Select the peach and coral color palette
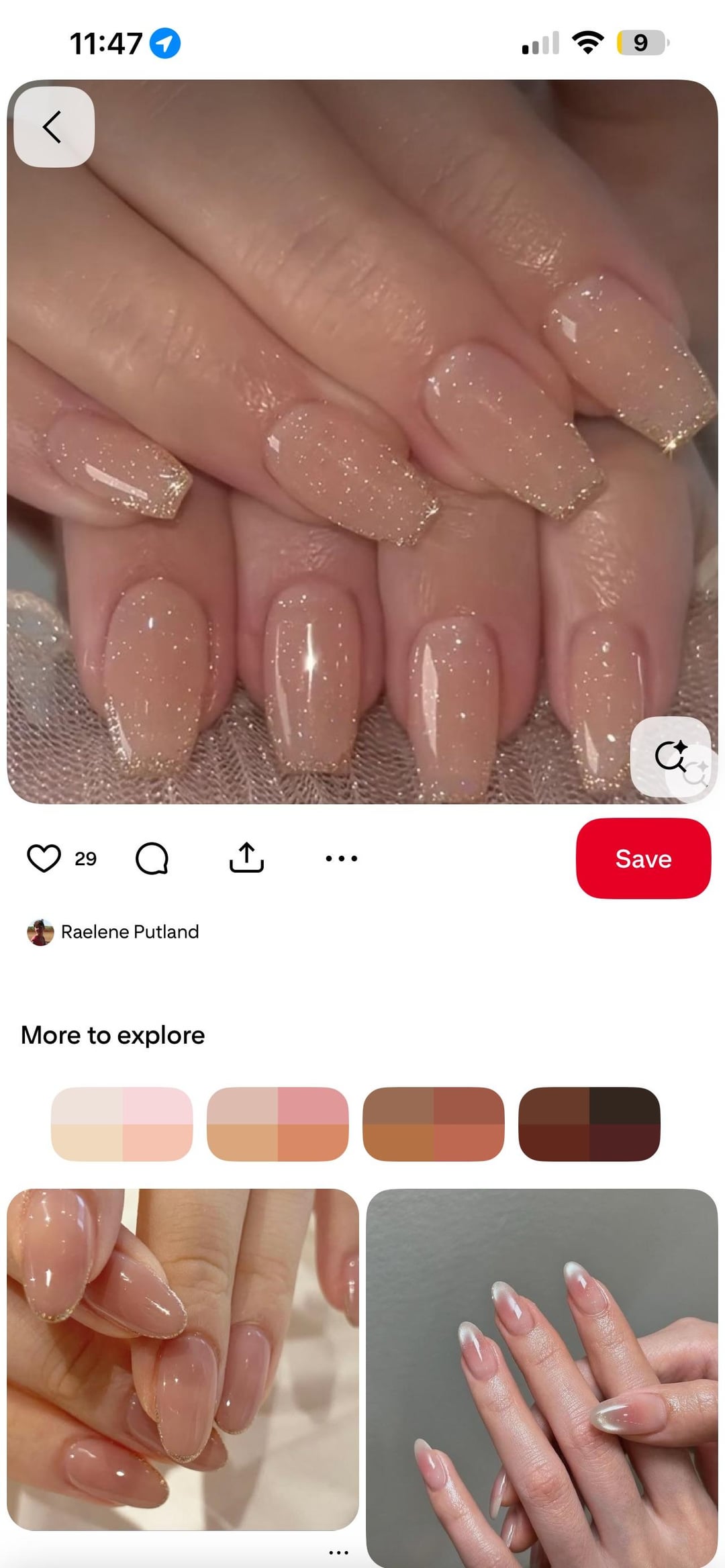Screen dimensions: 725x1568 277,1124
